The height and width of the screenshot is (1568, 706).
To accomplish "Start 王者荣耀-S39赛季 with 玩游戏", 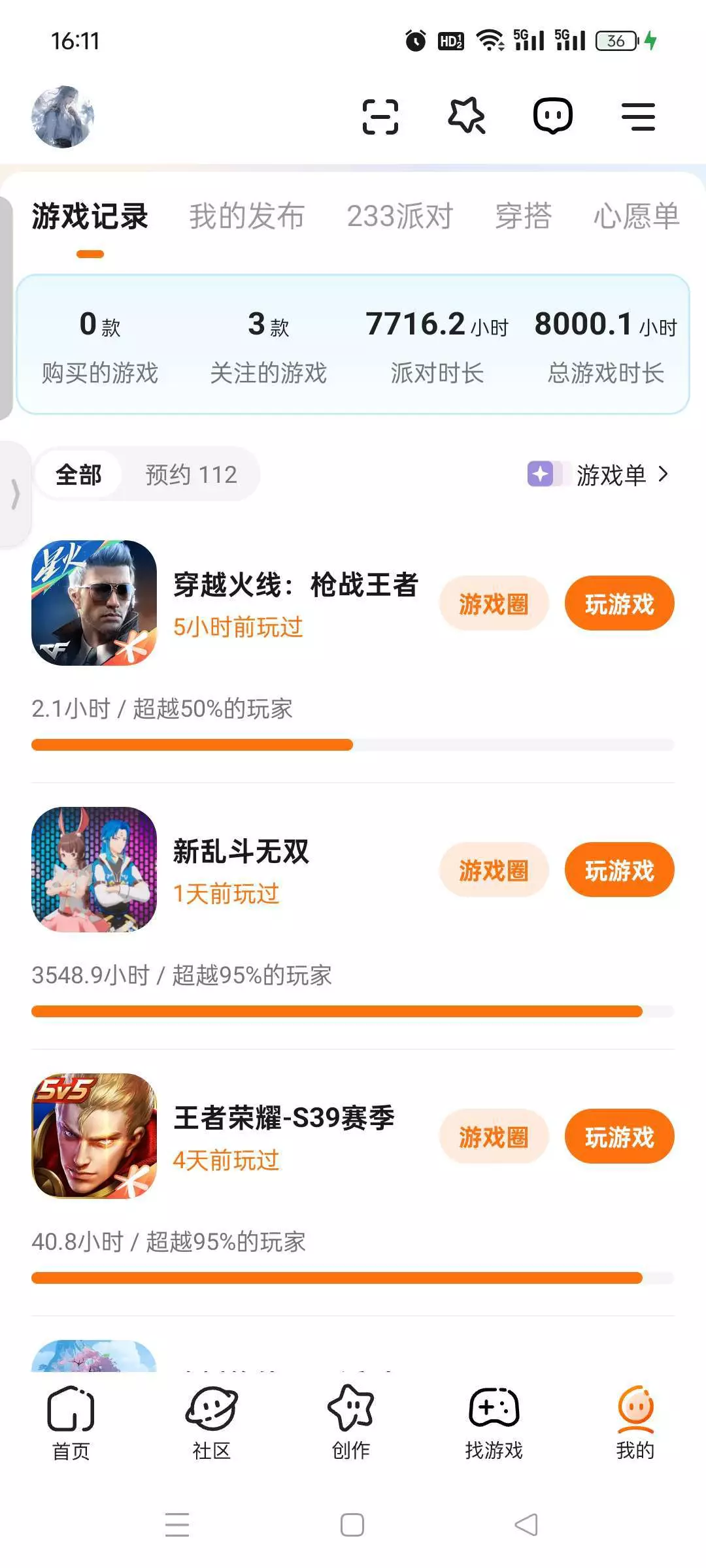I will [619, 1137].
